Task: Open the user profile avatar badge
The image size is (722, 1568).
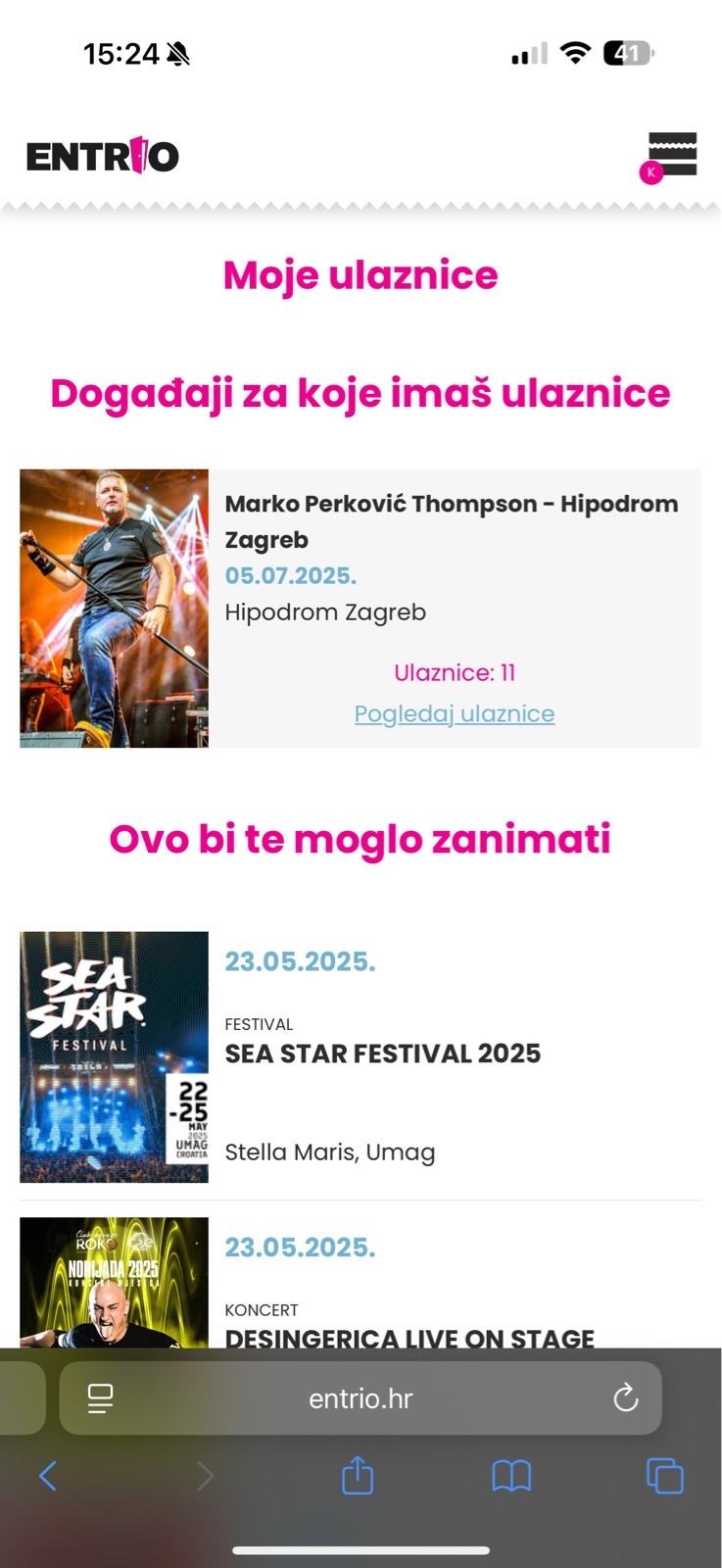Action: pyautogui.click(x=650, y=172)
